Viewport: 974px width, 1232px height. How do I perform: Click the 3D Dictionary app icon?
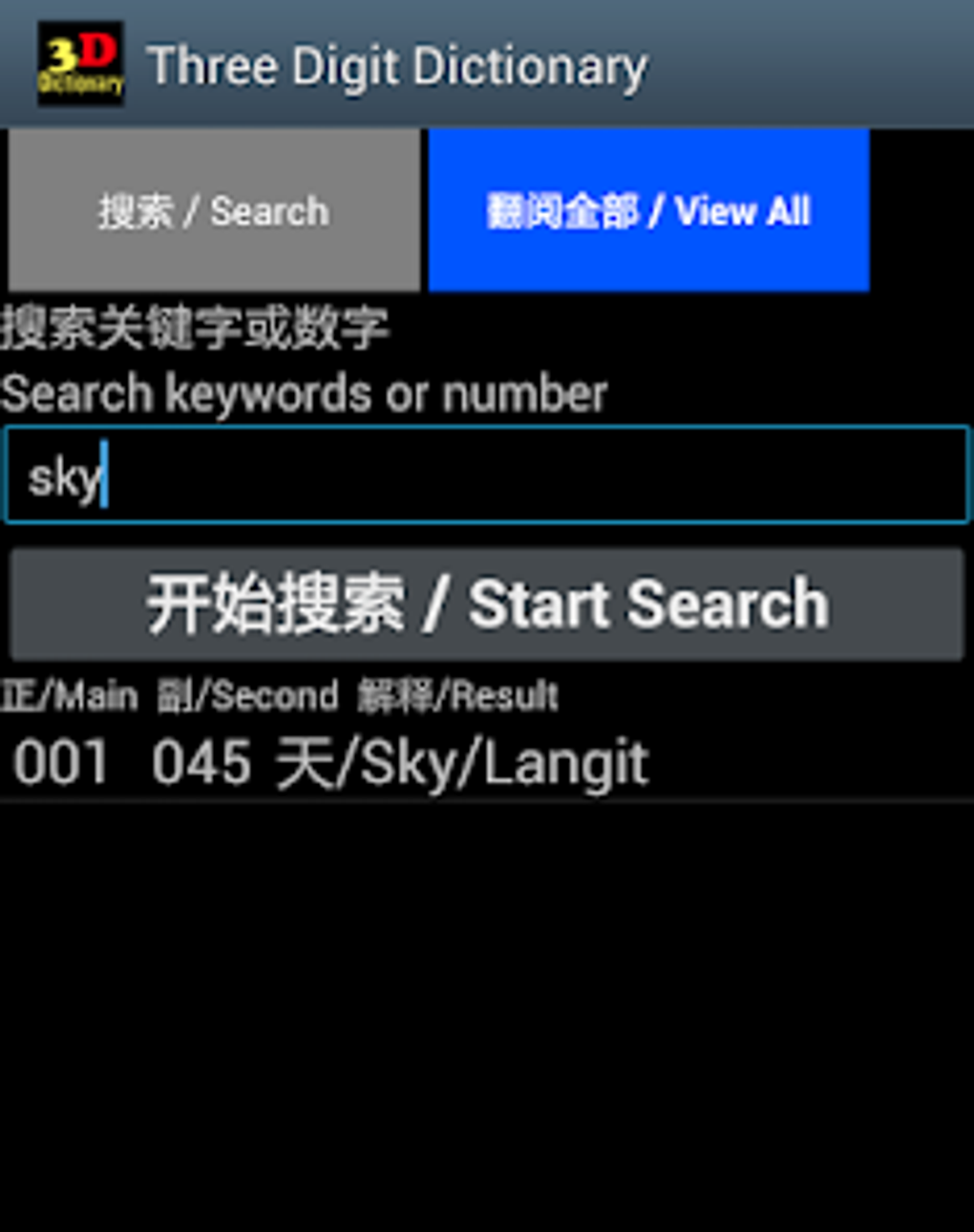pyautogui.click(x=81, y=64)
